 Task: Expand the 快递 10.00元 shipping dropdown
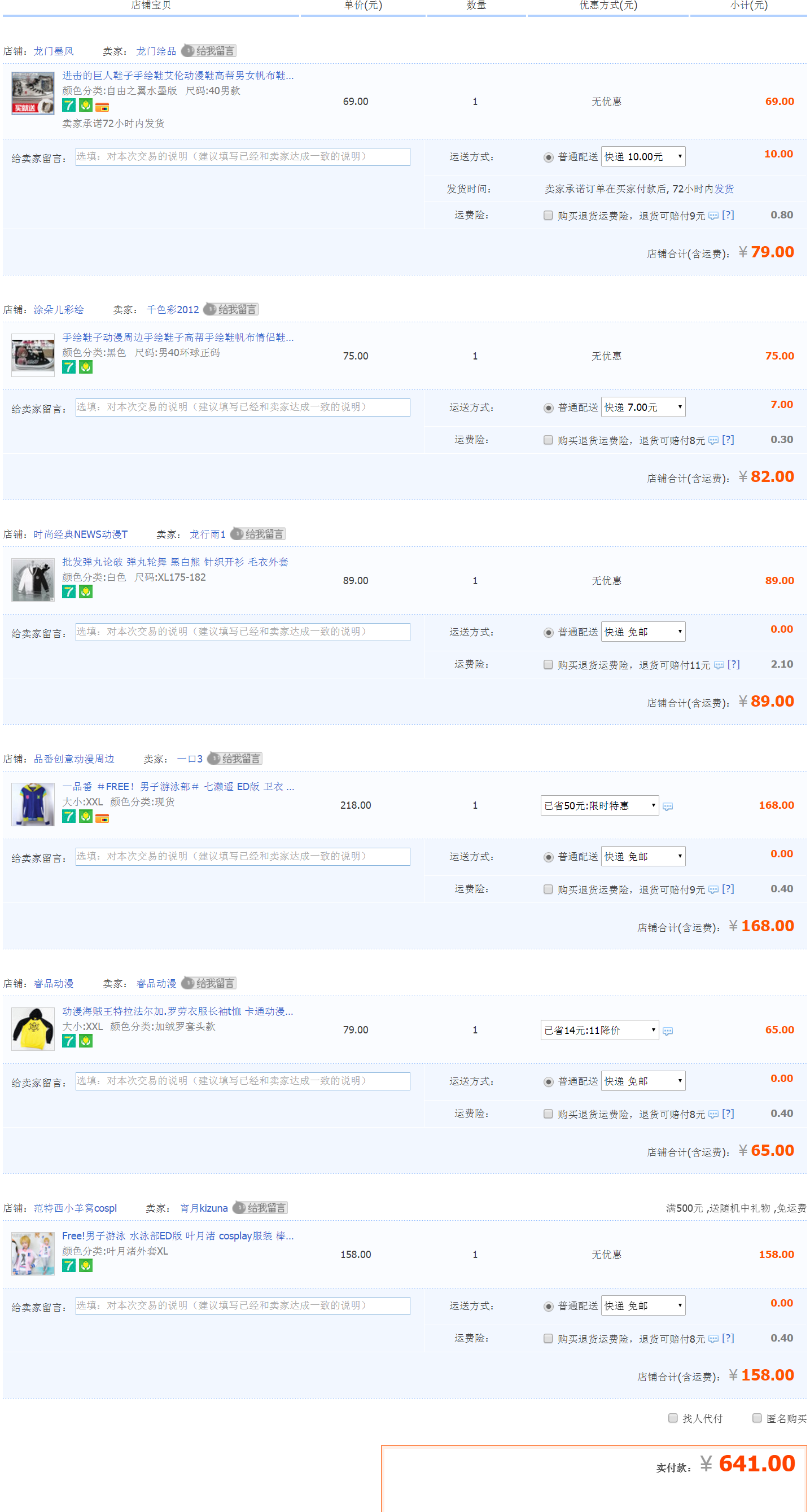(x=643, y=157)
